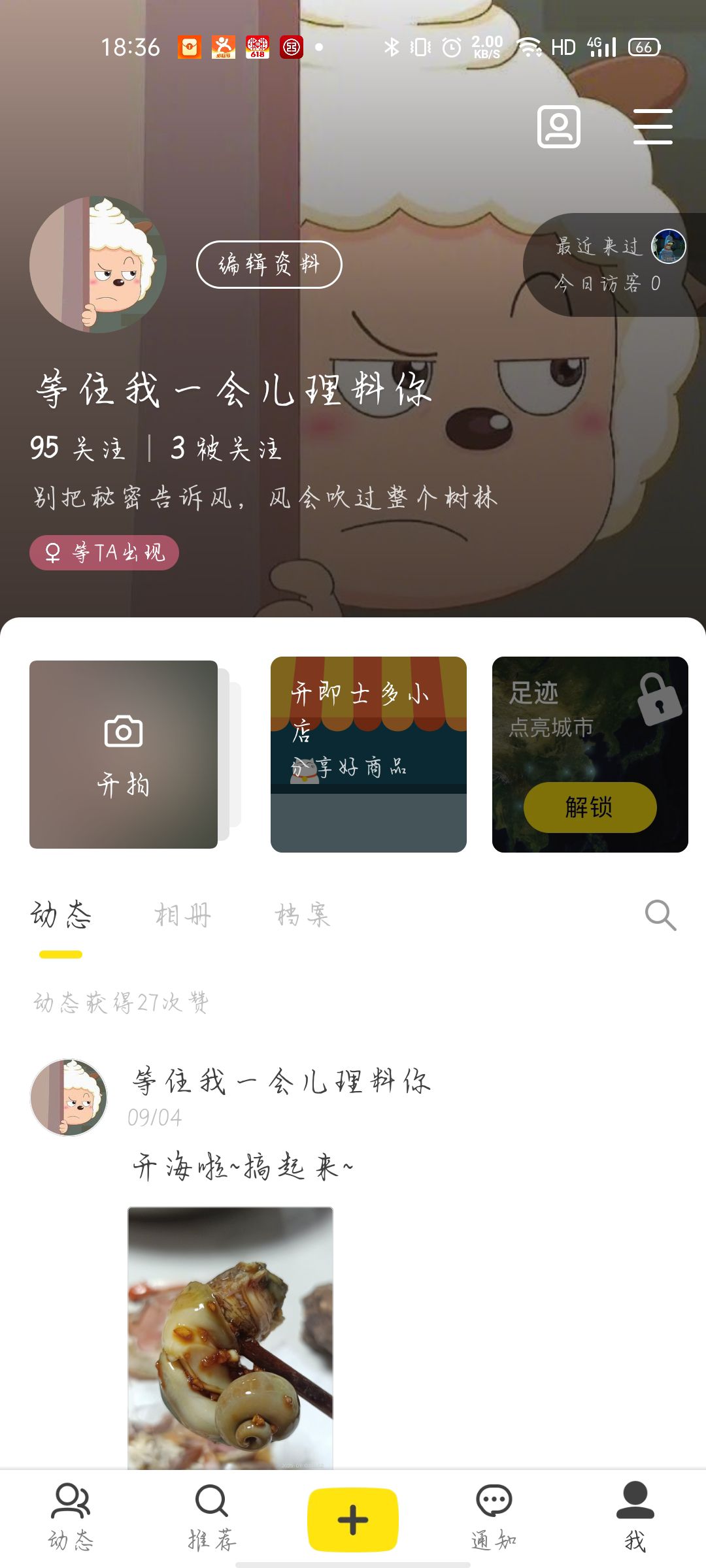
Task: Enlarge the profile avatar photo
Action: pyautogui.click(x=98, y=265)
